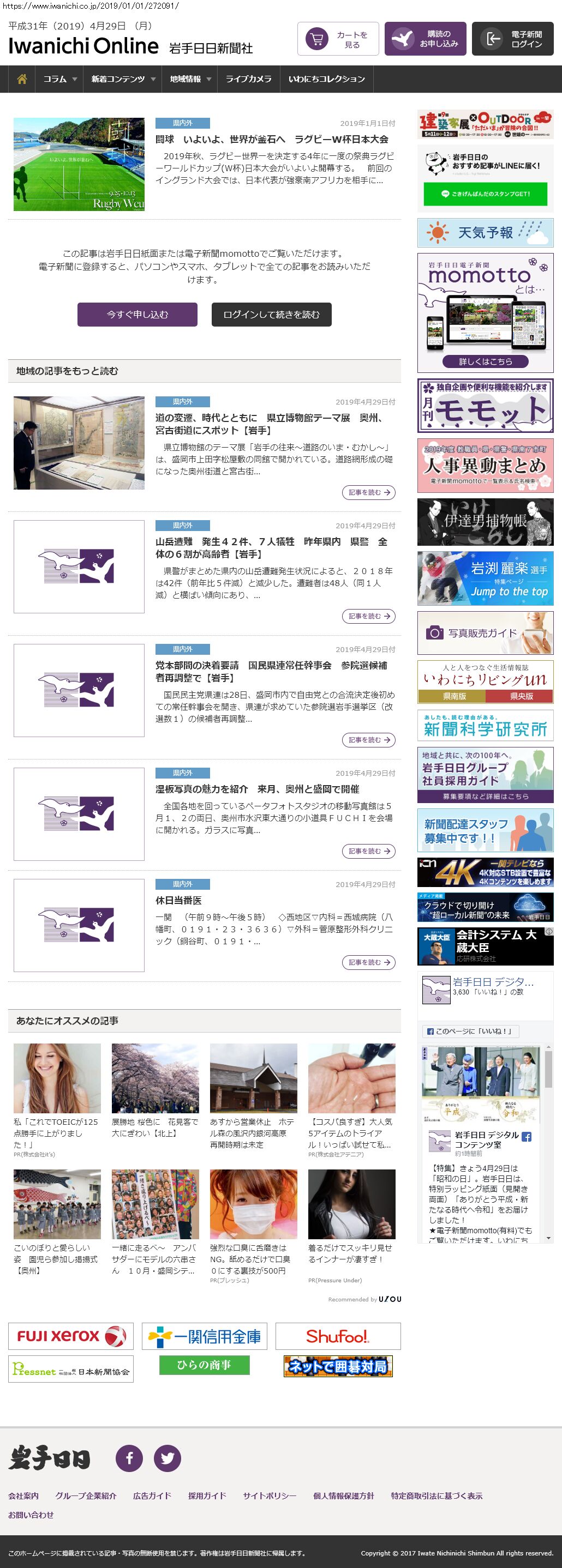This screenshot has width=562, height=1568.
Task: Expand the 新着コンテンツ menu
Action: 123,79
